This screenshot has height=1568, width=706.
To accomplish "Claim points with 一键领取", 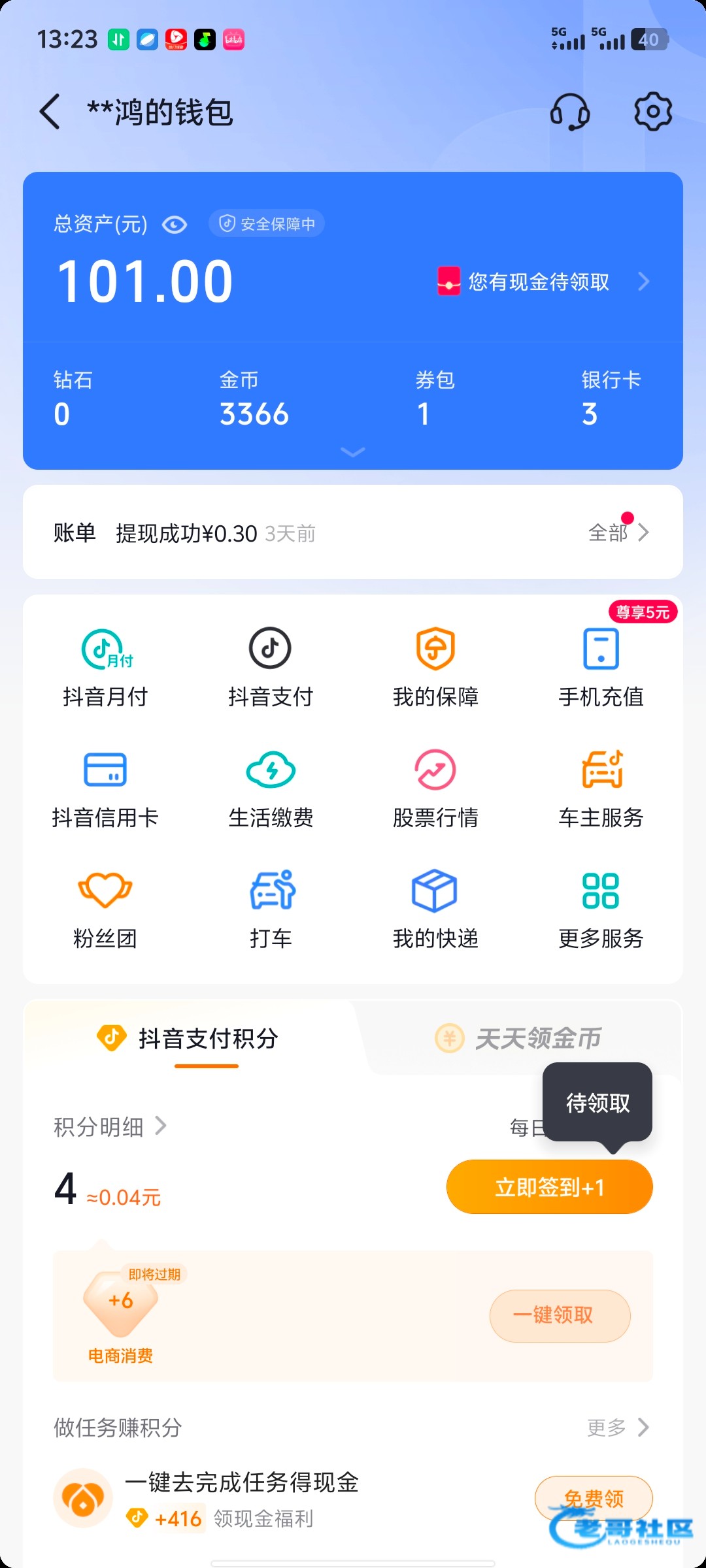I will (560, 1315).
